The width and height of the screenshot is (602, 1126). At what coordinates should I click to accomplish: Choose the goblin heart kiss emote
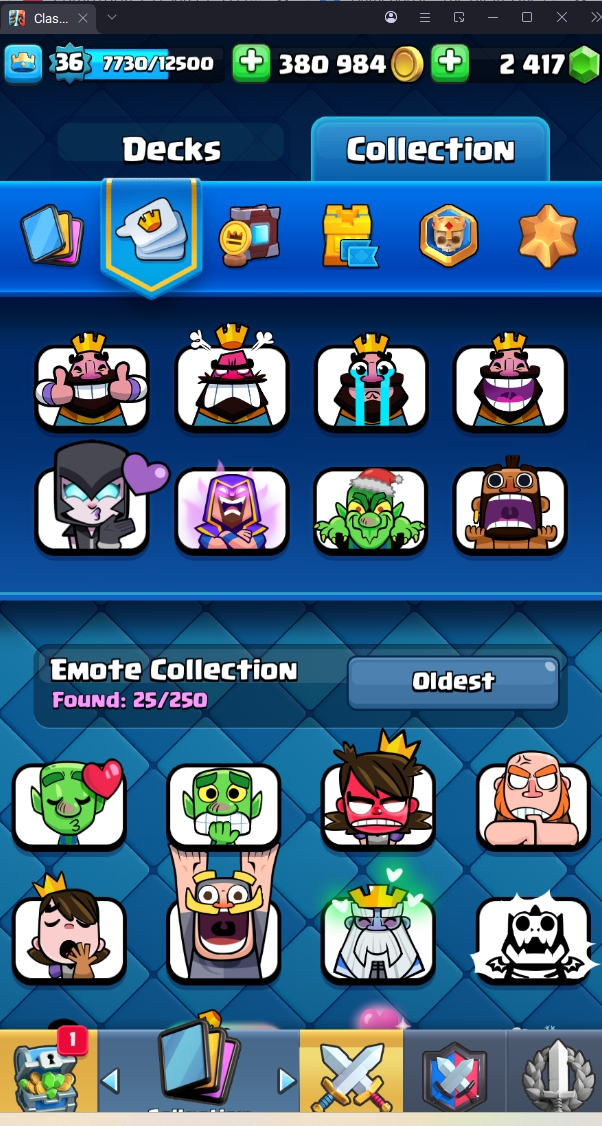click(x=70, y=804)
